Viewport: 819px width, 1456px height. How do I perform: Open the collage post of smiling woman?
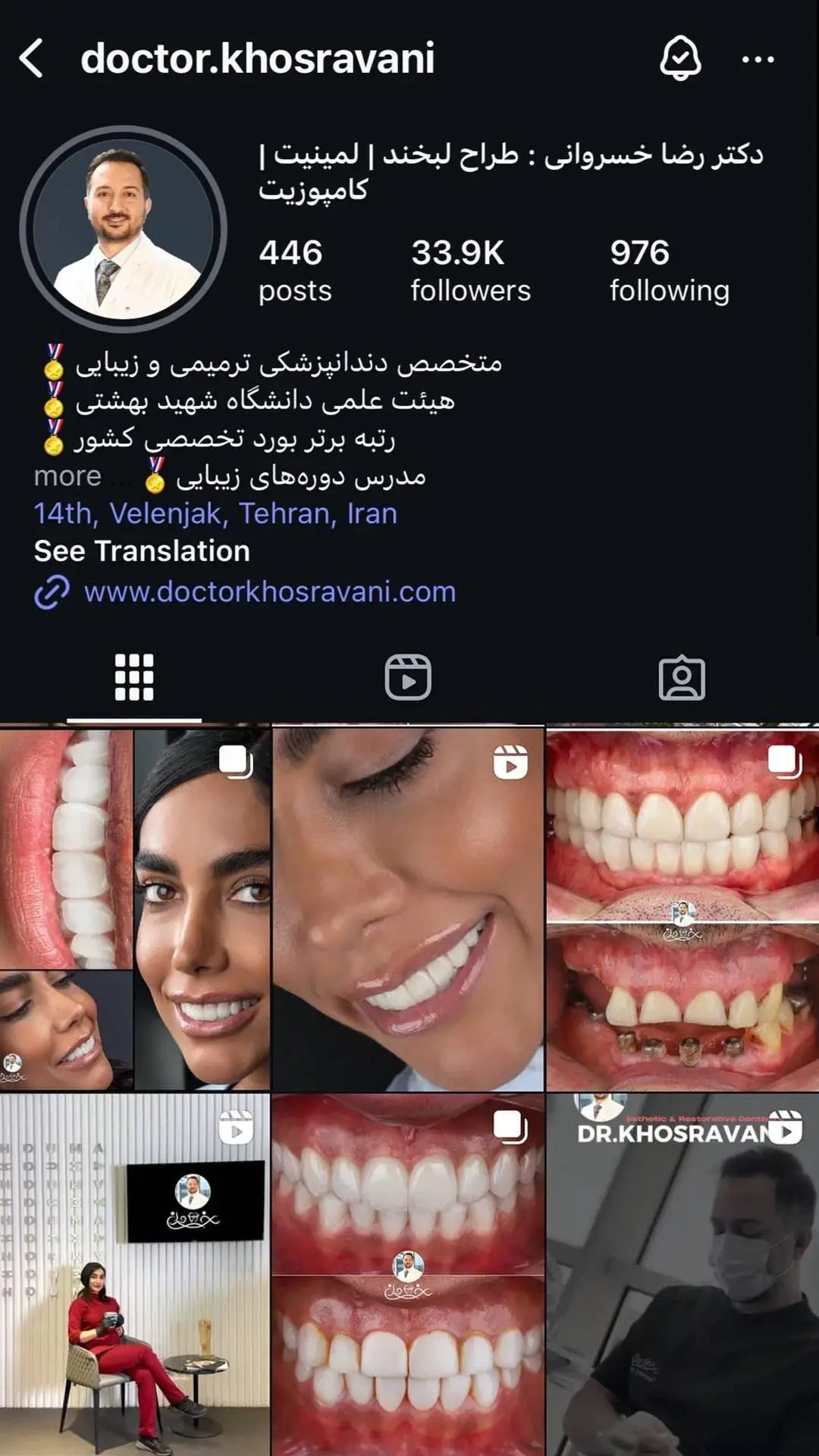pos(135,910)
